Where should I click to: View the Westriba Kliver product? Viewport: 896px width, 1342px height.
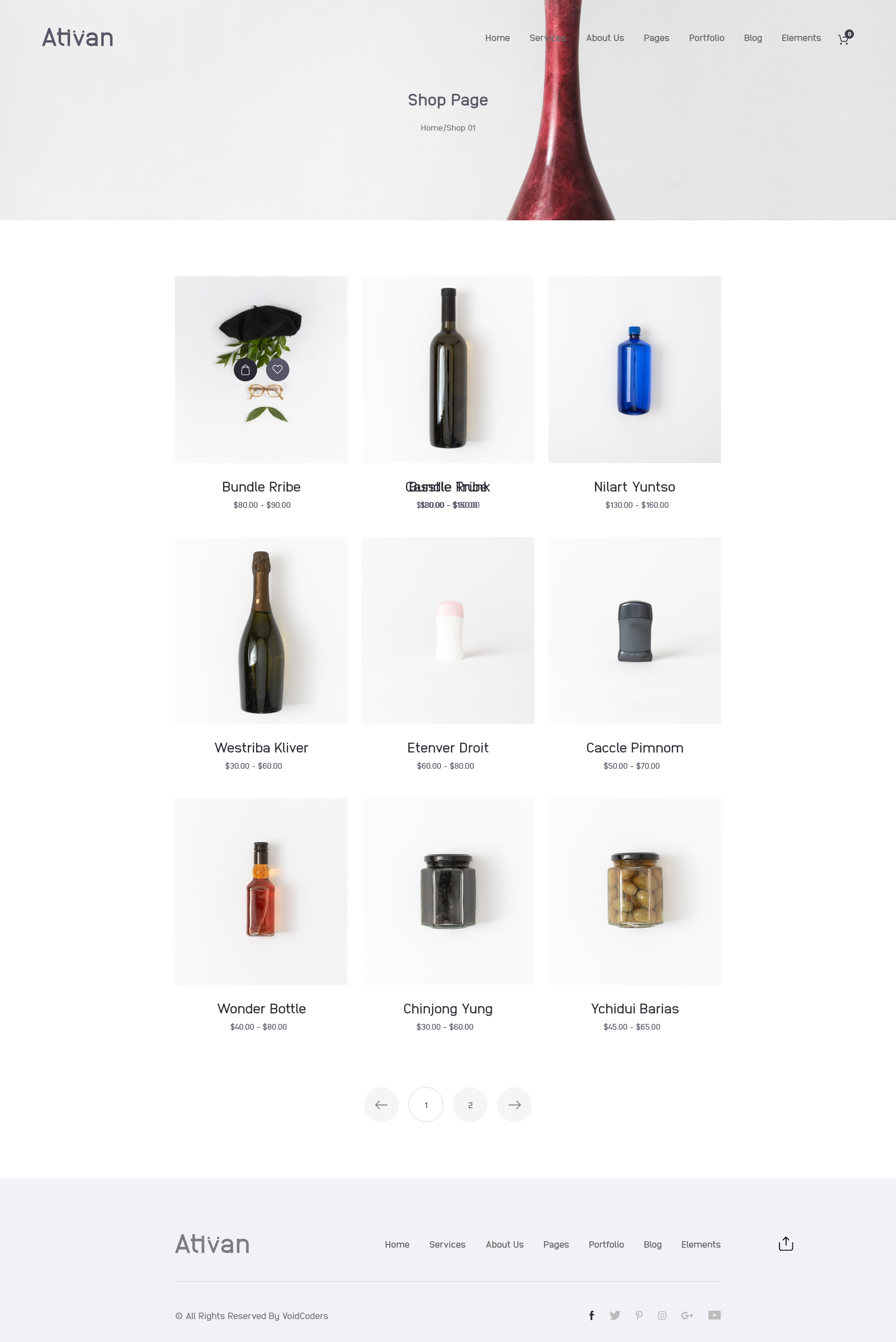click(x=261, y=747)
